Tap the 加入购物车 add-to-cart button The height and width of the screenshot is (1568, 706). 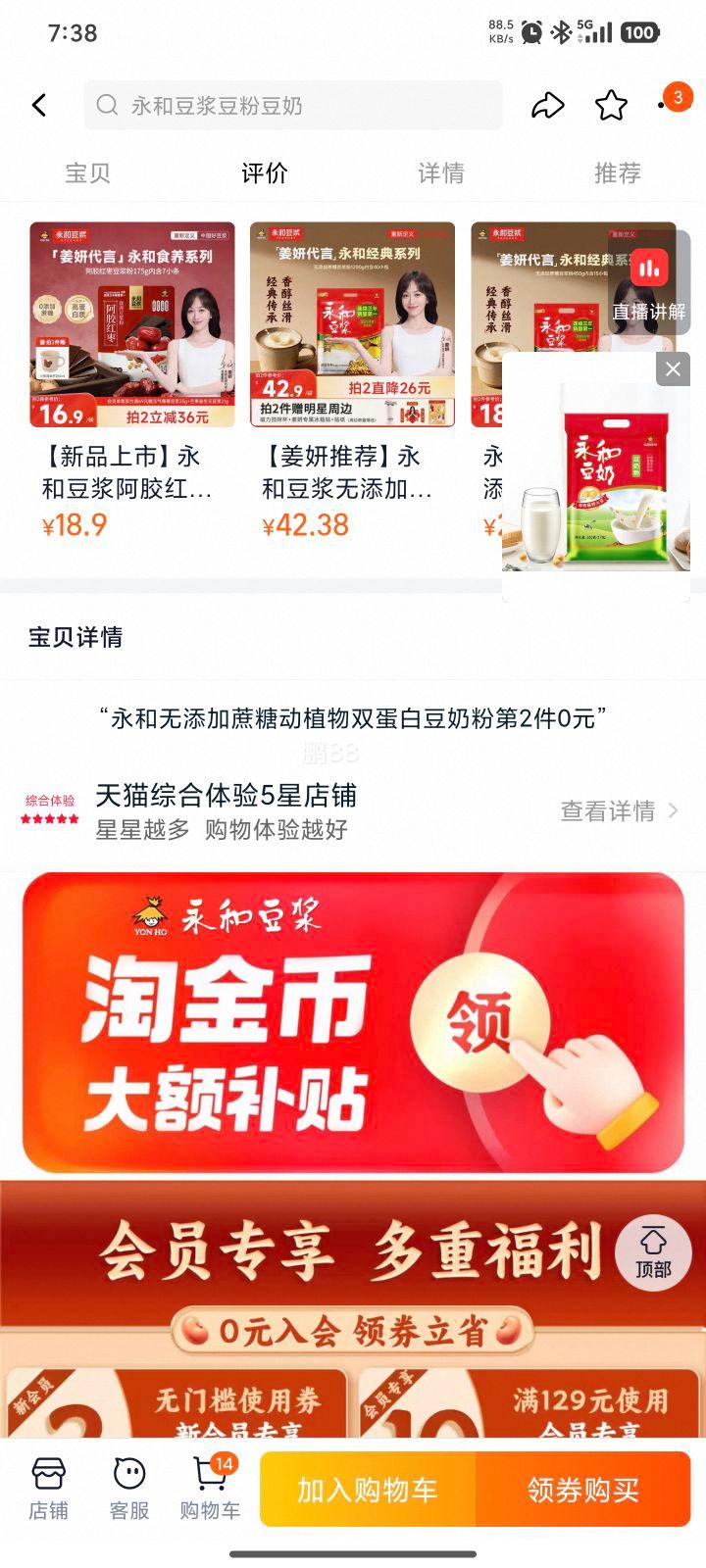click(x=365, y=1488)
